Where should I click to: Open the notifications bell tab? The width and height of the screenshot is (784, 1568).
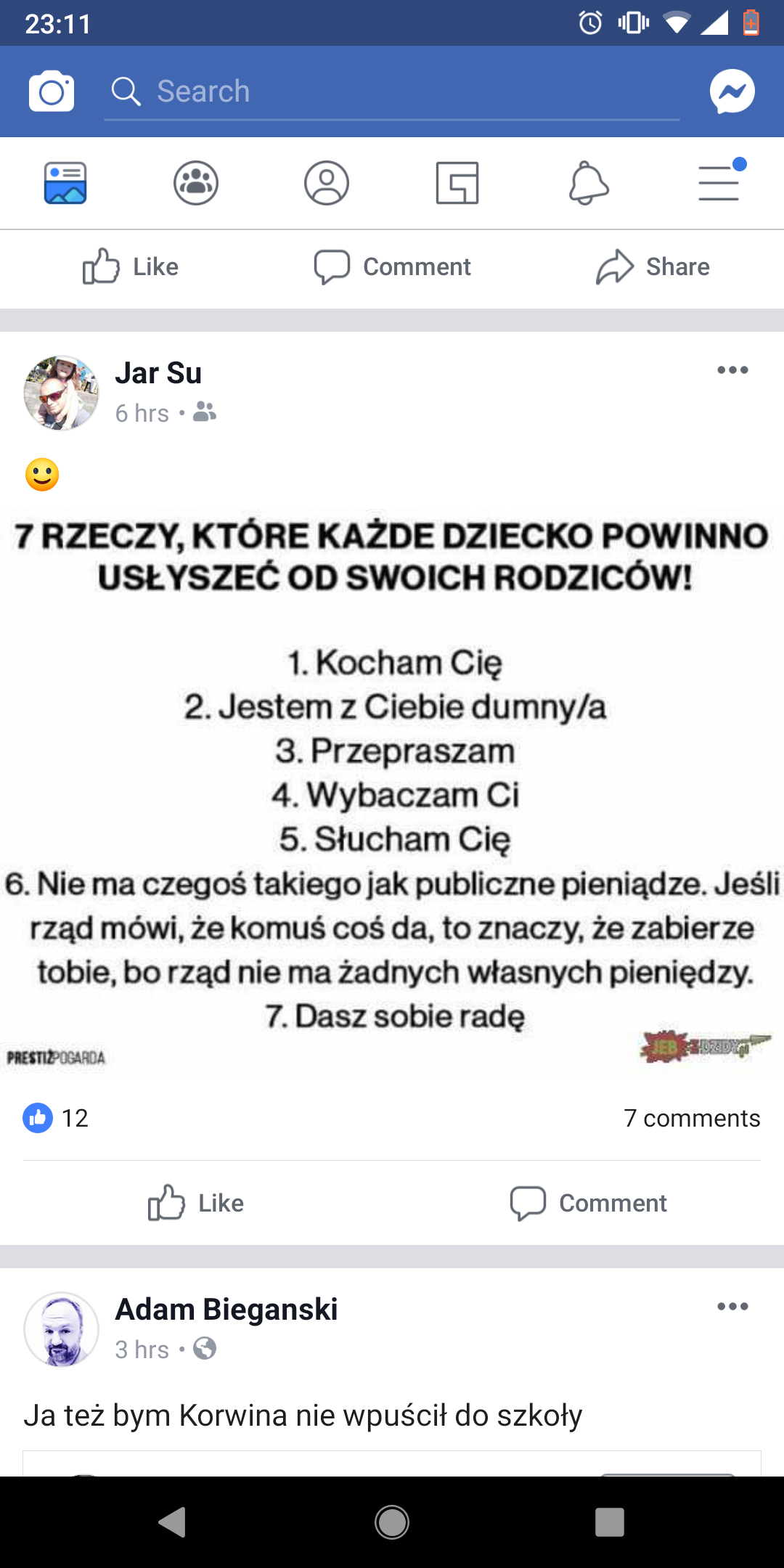pos(588,183)
